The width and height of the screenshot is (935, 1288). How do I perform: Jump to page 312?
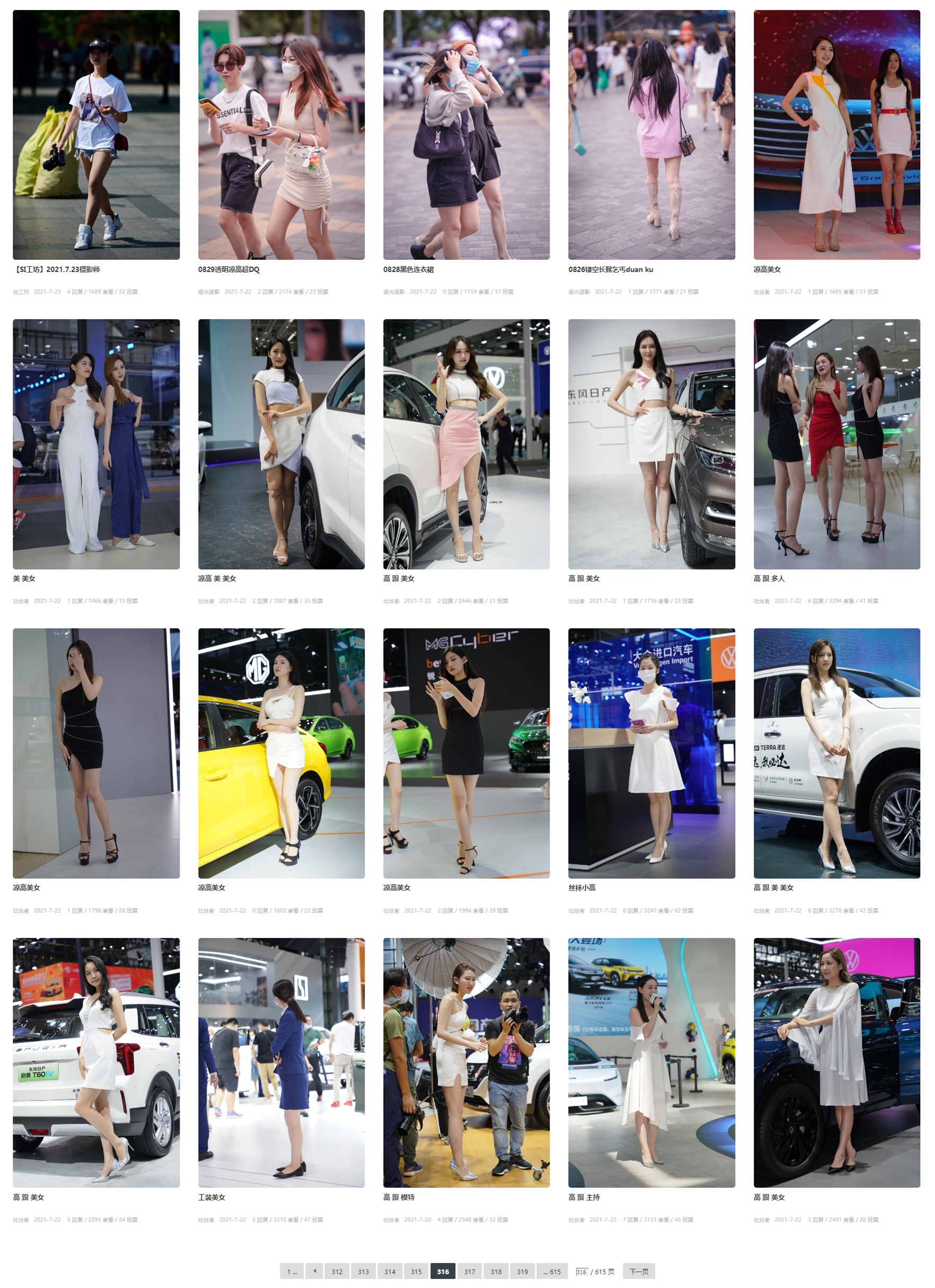(x=337, y=1272)
